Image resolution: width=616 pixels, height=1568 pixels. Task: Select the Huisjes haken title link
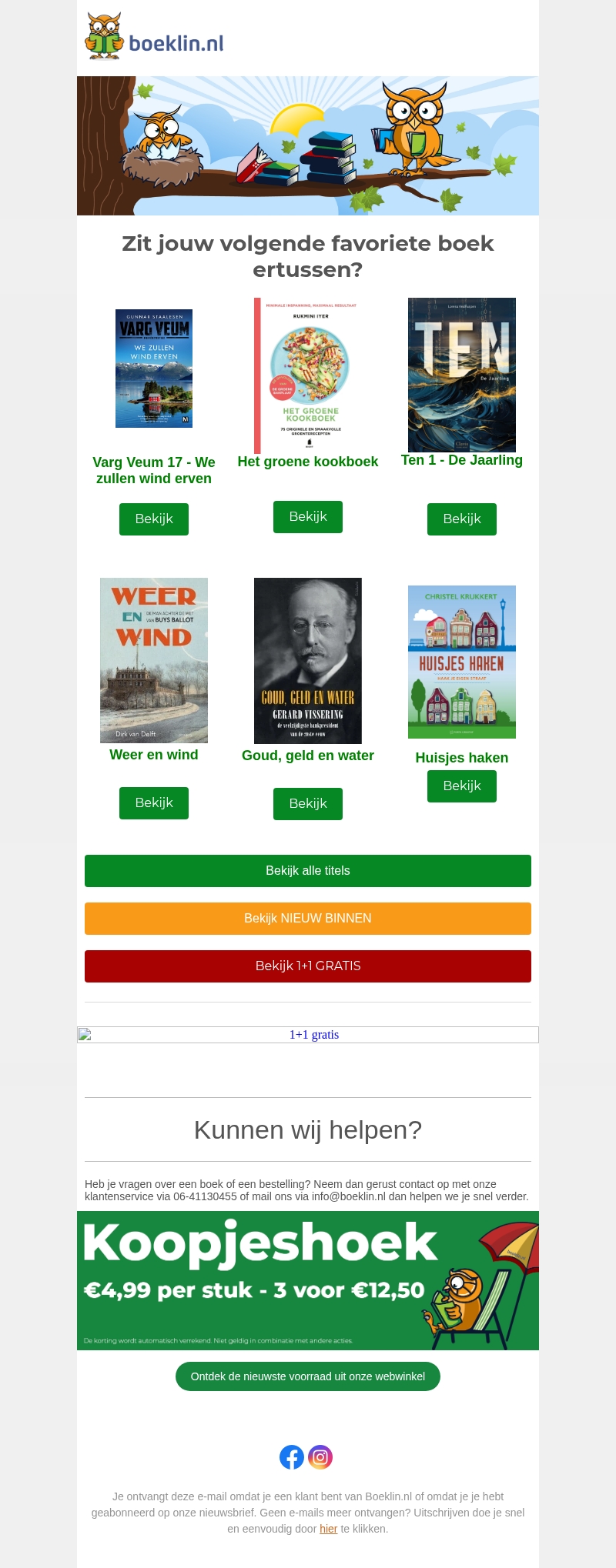coord(462,758)
